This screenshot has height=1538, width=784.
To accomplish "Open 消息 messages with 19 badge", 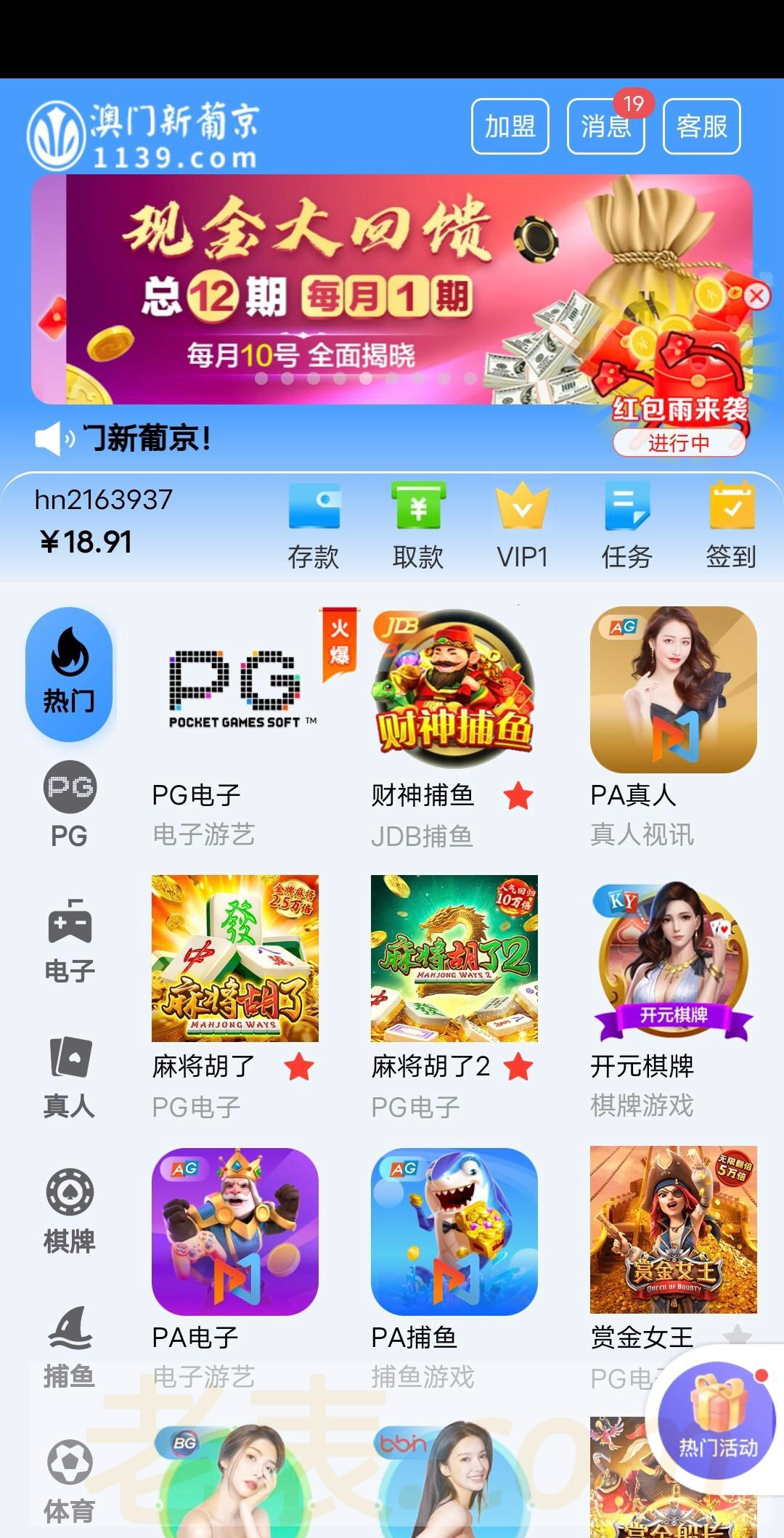I will tap(605, 127).
